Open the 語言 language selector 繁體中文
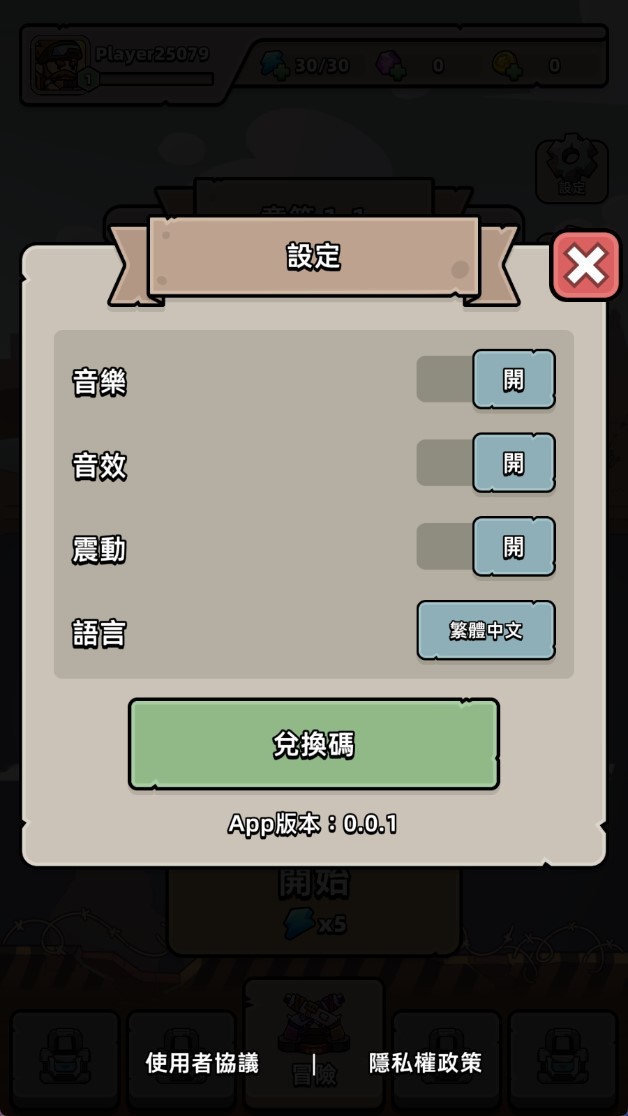 coord(486,631)
